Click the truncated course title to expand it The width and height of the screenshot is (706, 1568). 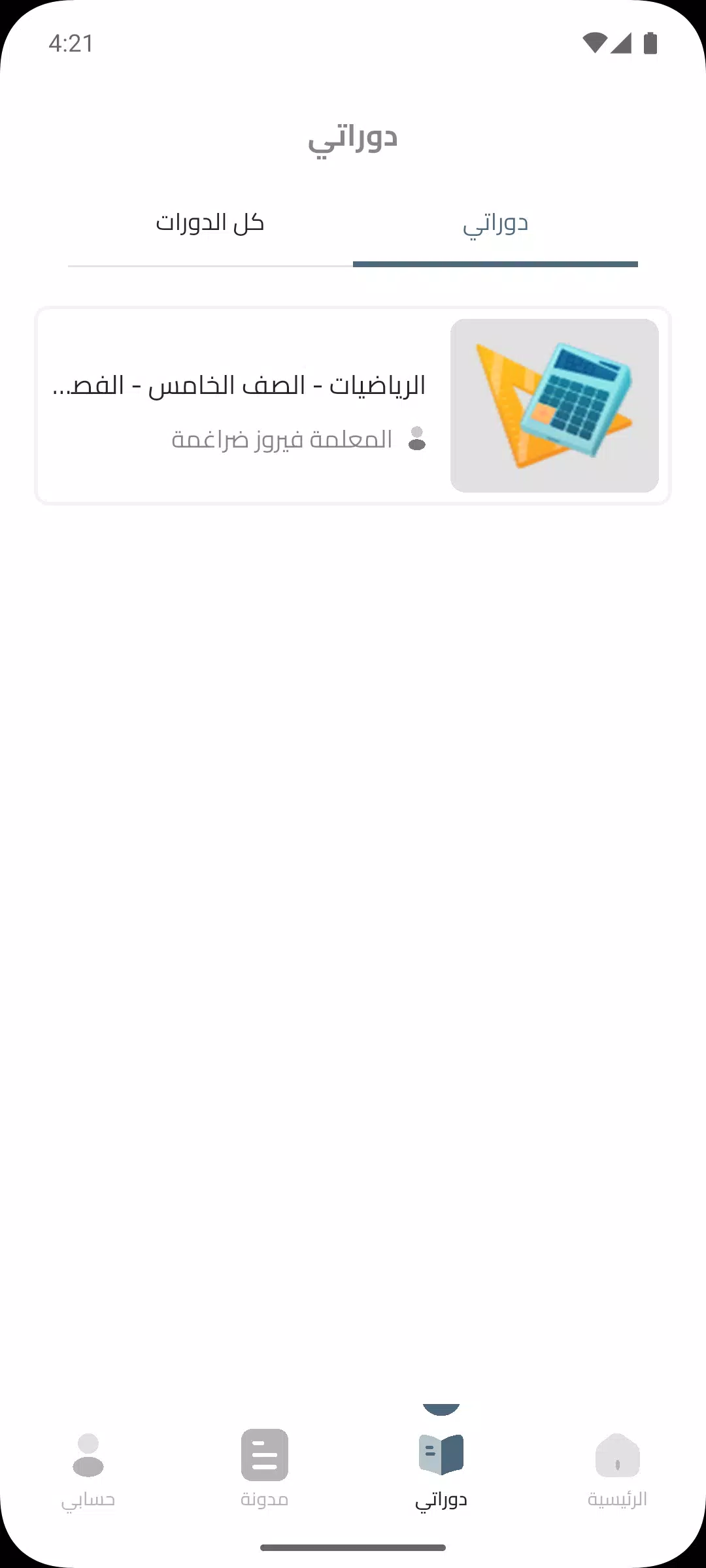coord(239,384)
